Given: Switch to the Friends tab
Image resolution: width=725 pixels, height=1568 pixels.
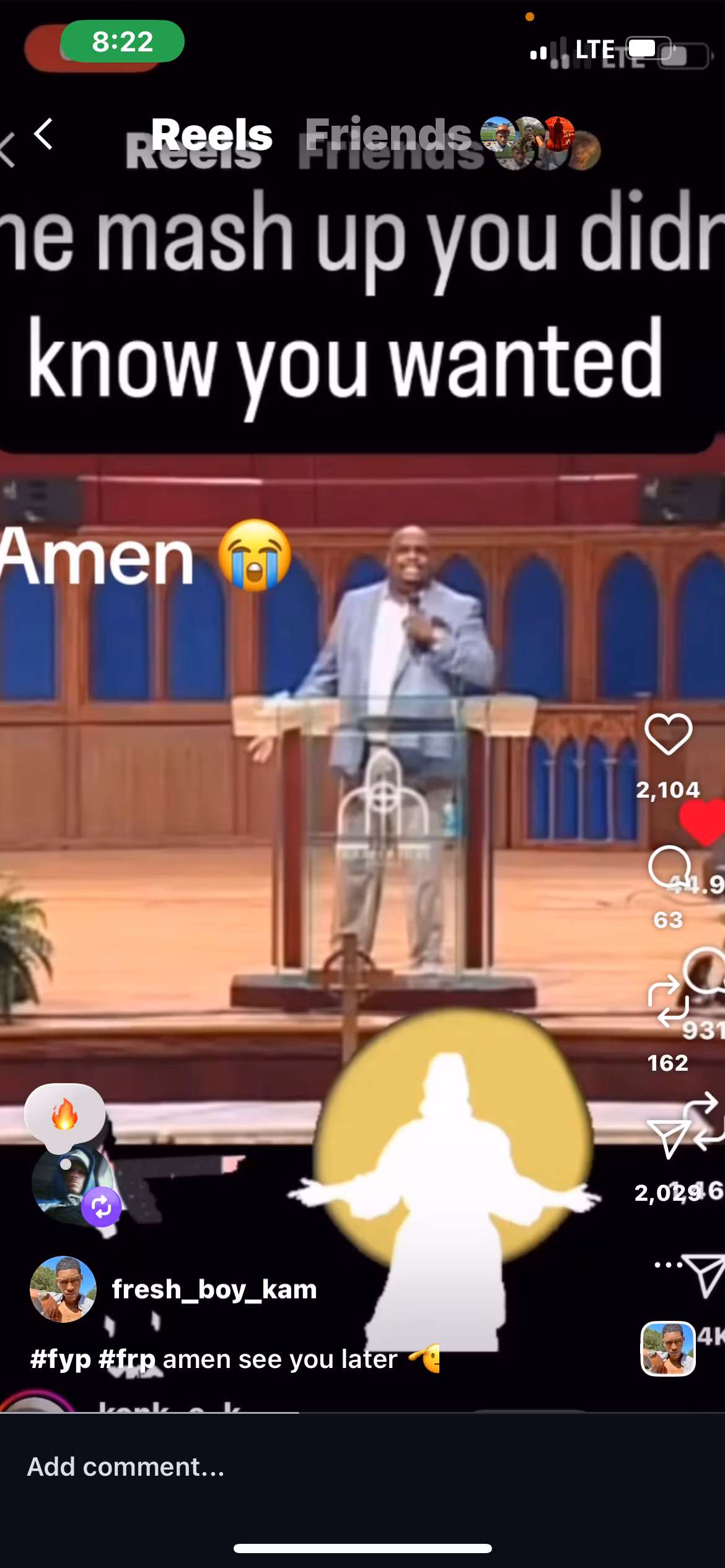Looking at the screenshot, I should tap(388, 134).
